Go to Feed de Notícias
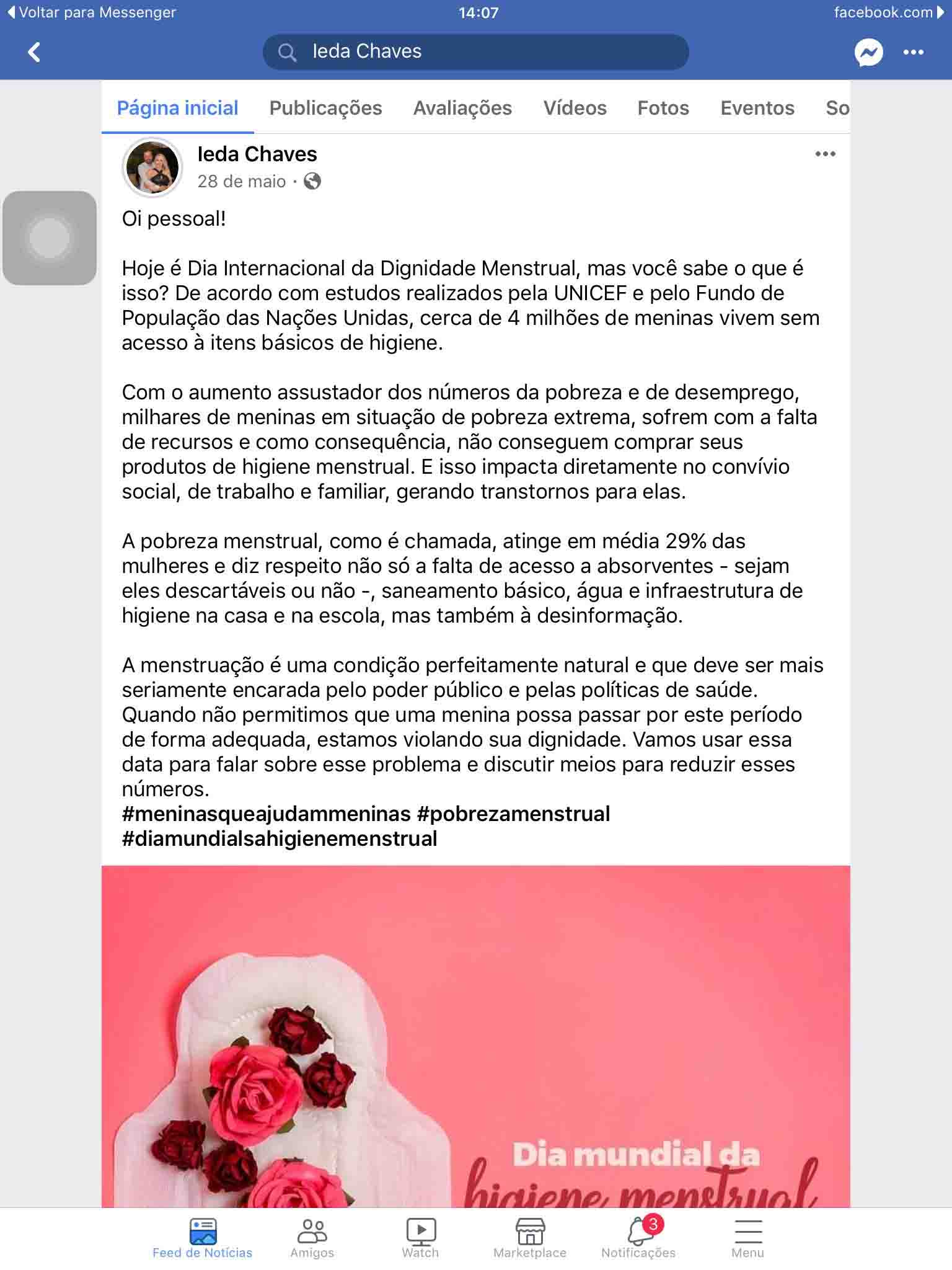 (x=203, y=1238)
